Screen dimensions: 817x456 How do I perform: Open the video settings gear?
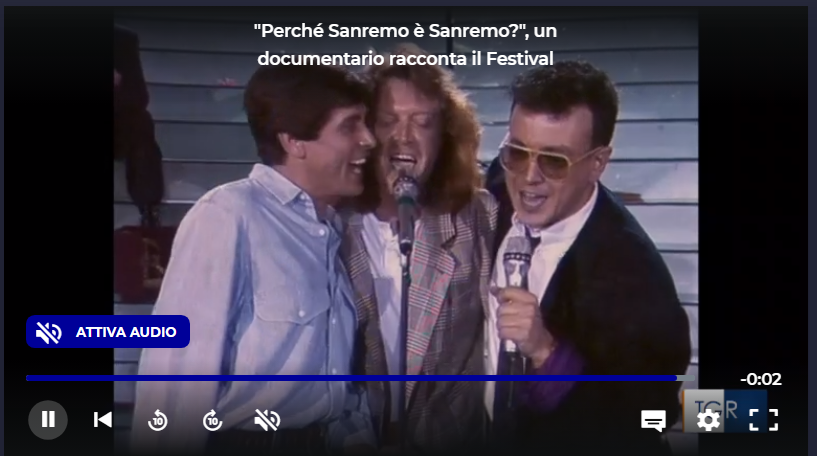708,420
